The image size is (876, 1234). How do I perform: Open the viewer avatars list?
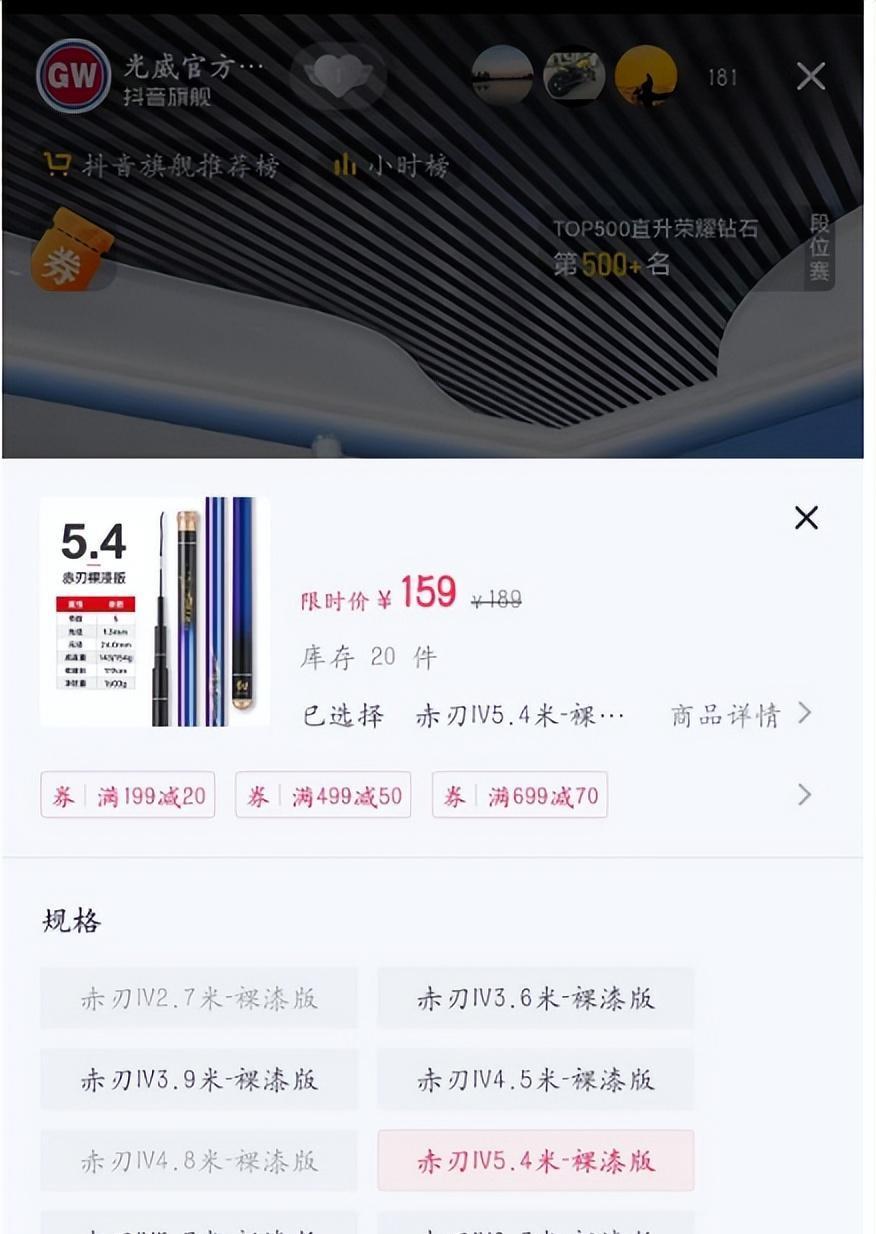click(x=574, y=76)
